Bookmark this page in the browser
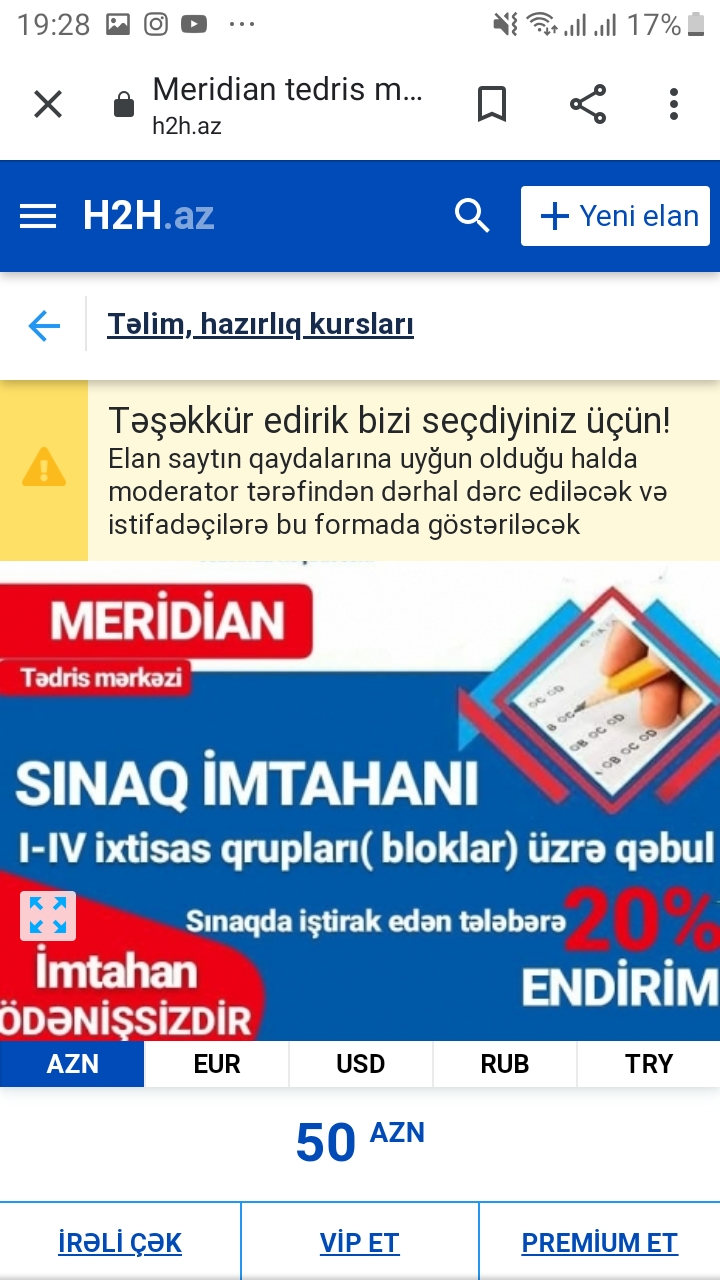This screenshot has width=720, height=1280. [x=491, y=104]
